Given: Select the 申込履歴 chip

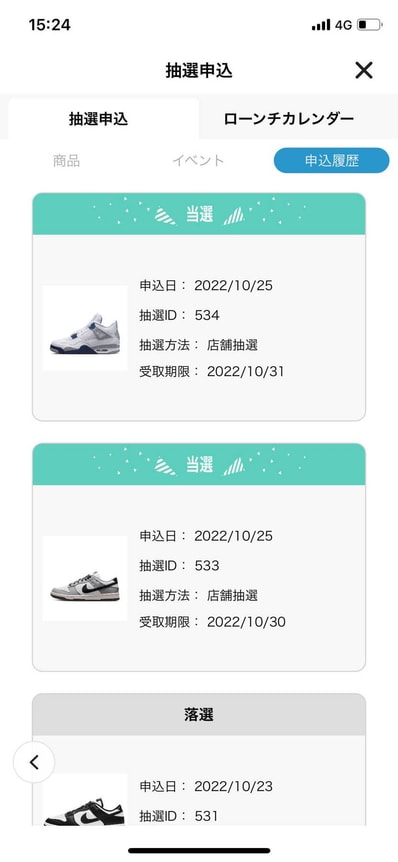Looking at the screenshot, I should 331,161.
